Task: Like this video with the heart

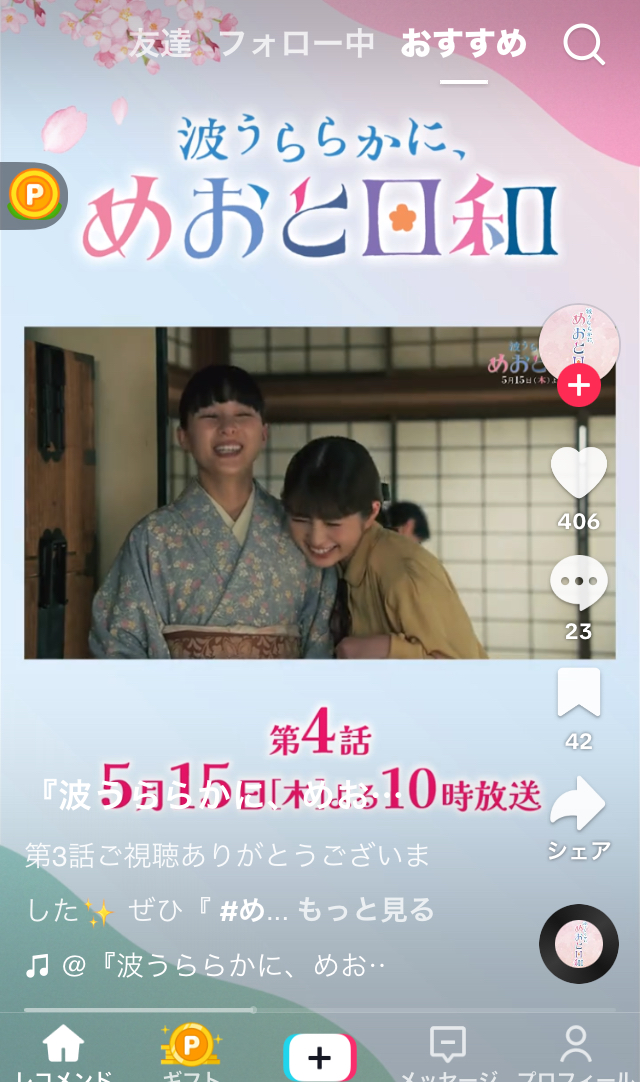Action: 579,473
